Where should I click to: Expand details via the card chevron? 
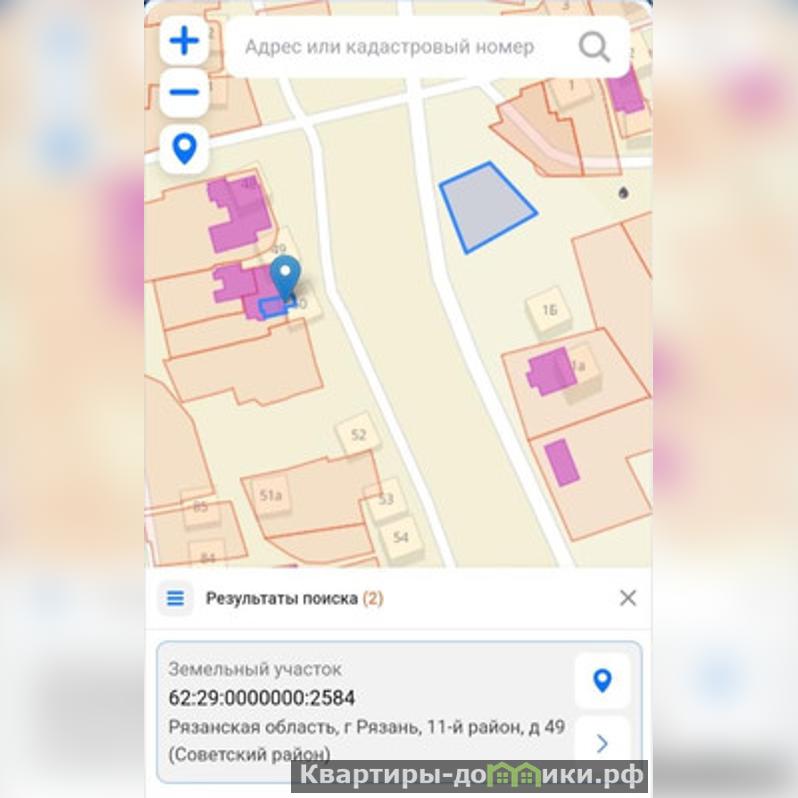(x=602, y=743)
